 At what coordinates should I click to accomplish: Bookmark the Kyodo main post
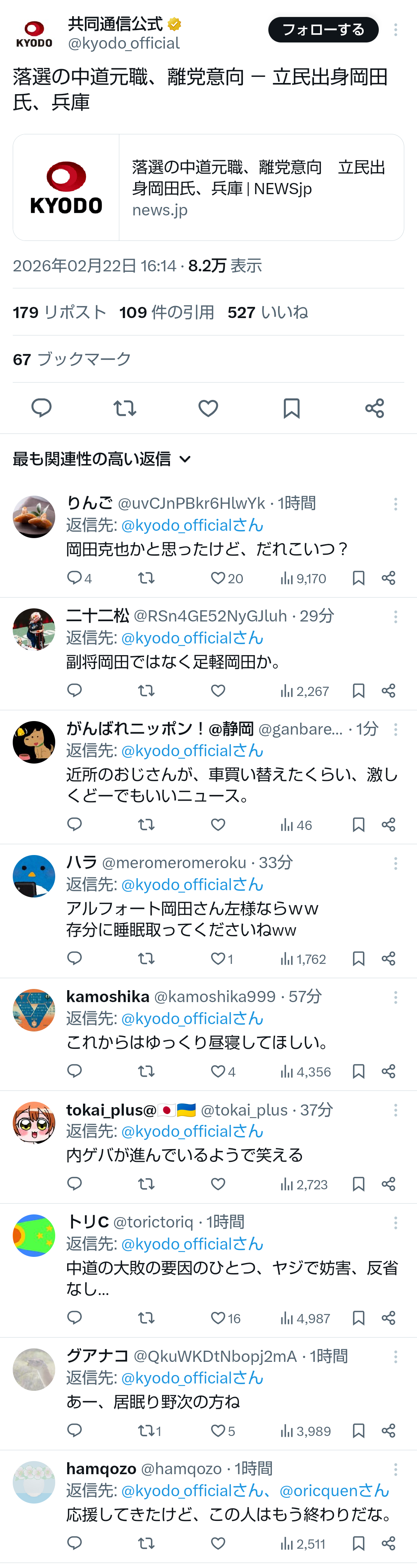292,408
